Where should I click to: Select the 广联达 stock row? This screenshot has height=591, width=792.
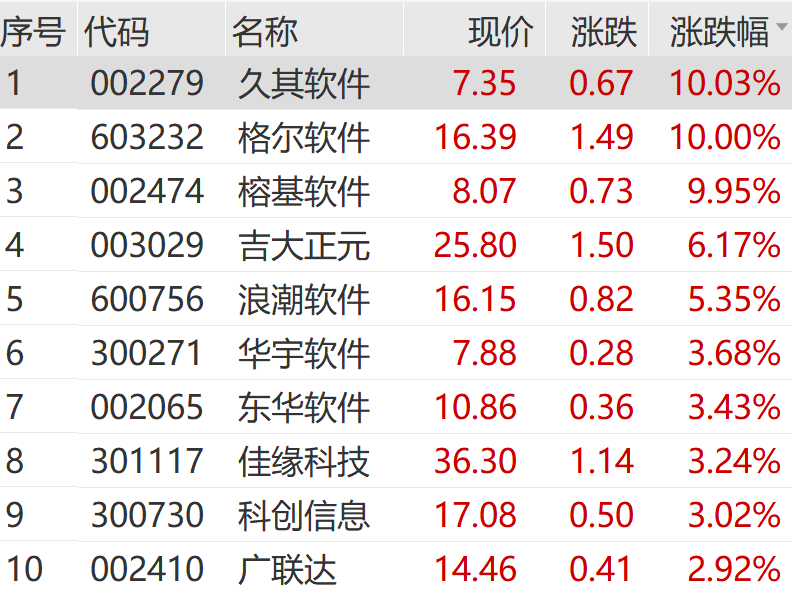tap(287, 569)
